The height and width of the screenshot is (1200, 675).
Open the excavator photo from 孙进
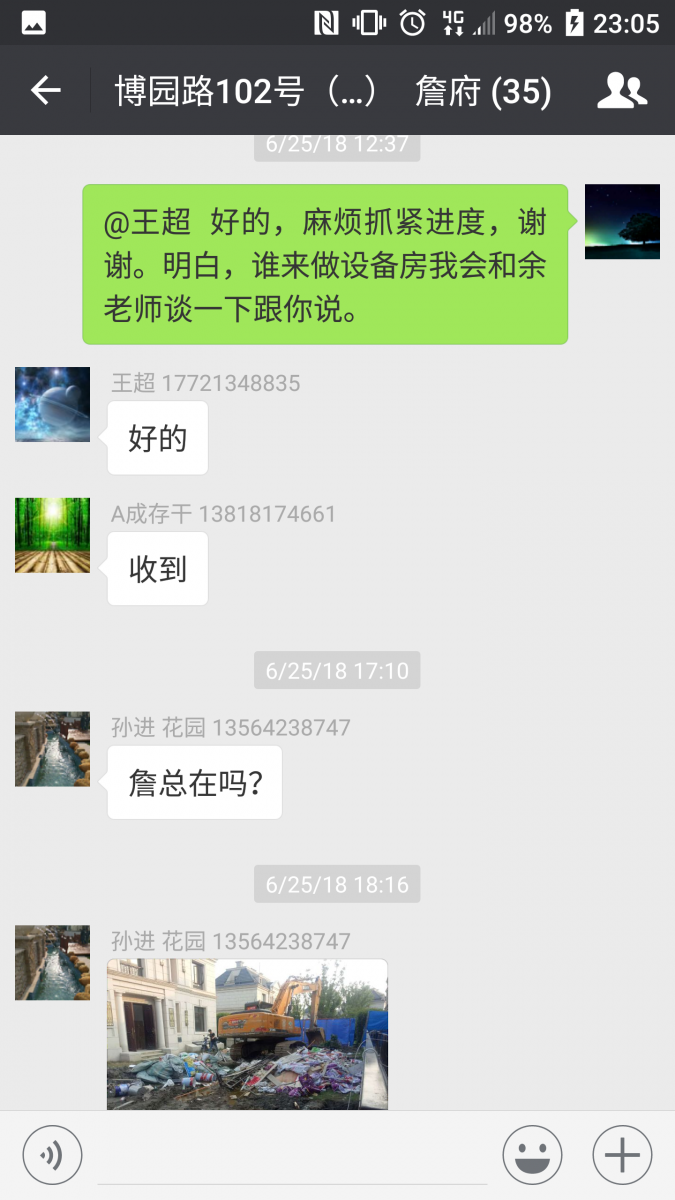point(247,1033)
